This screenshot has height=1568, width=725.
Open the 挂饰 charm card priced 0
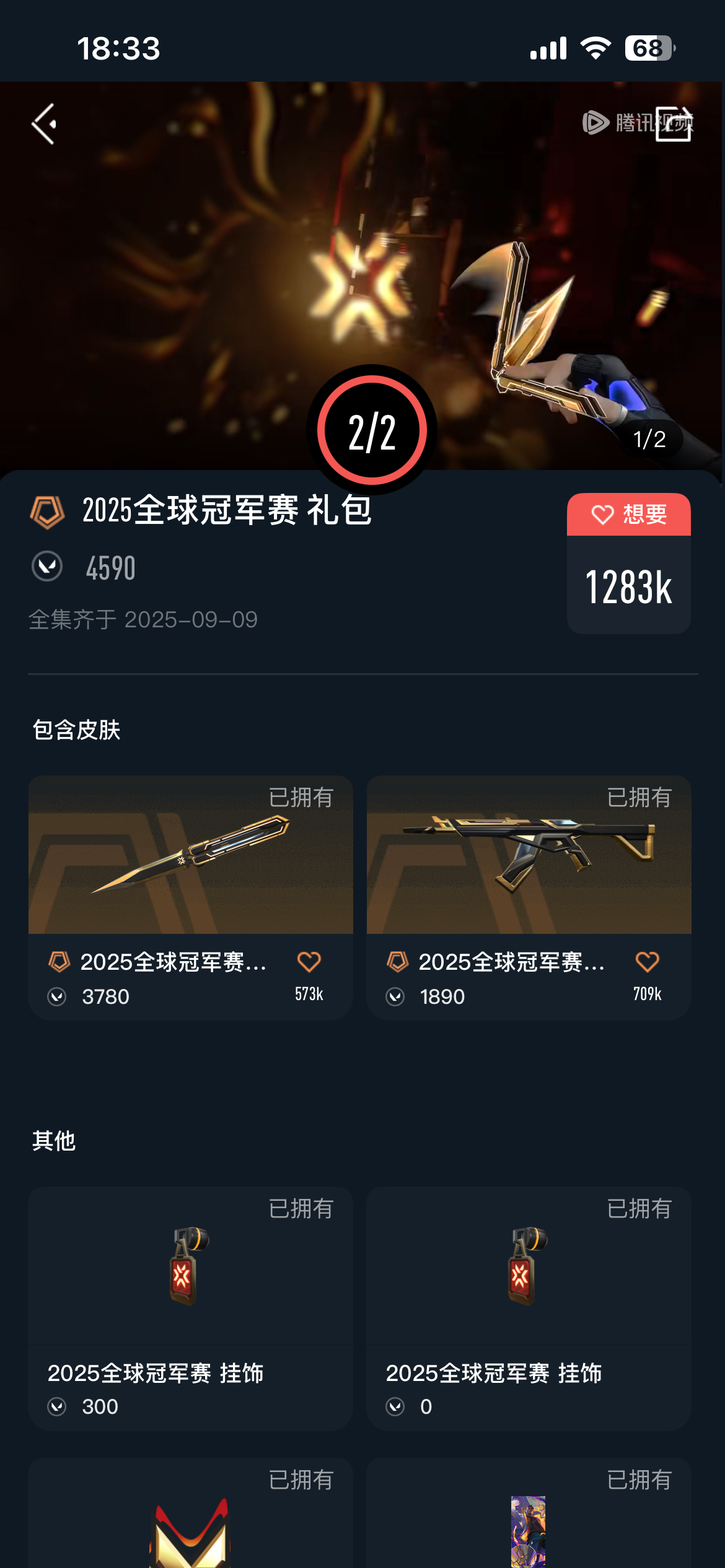(529, 1307)
